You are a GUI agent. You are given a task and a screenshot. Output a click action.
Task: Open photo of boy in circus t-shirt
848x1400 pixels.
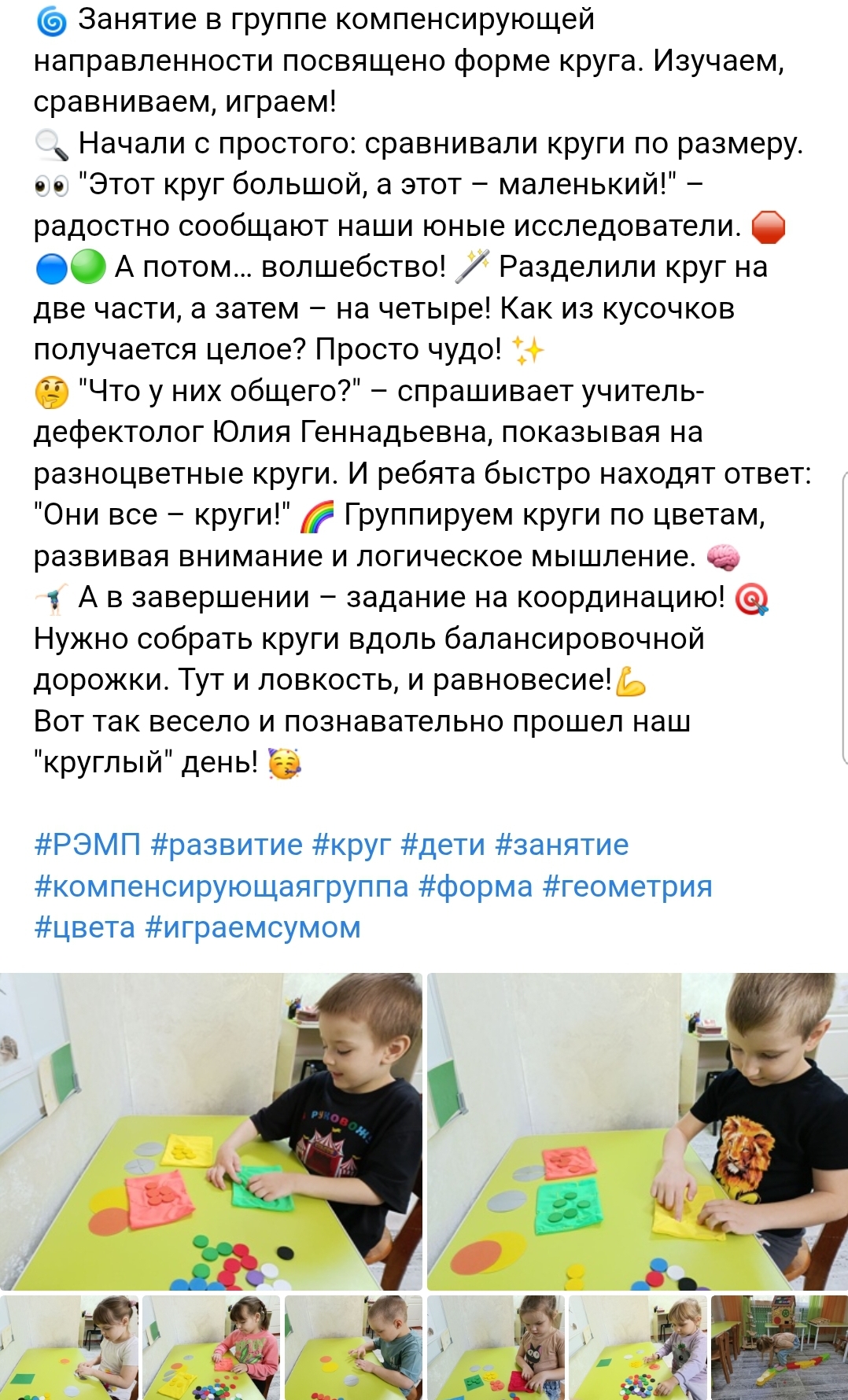pos(211,1131)
